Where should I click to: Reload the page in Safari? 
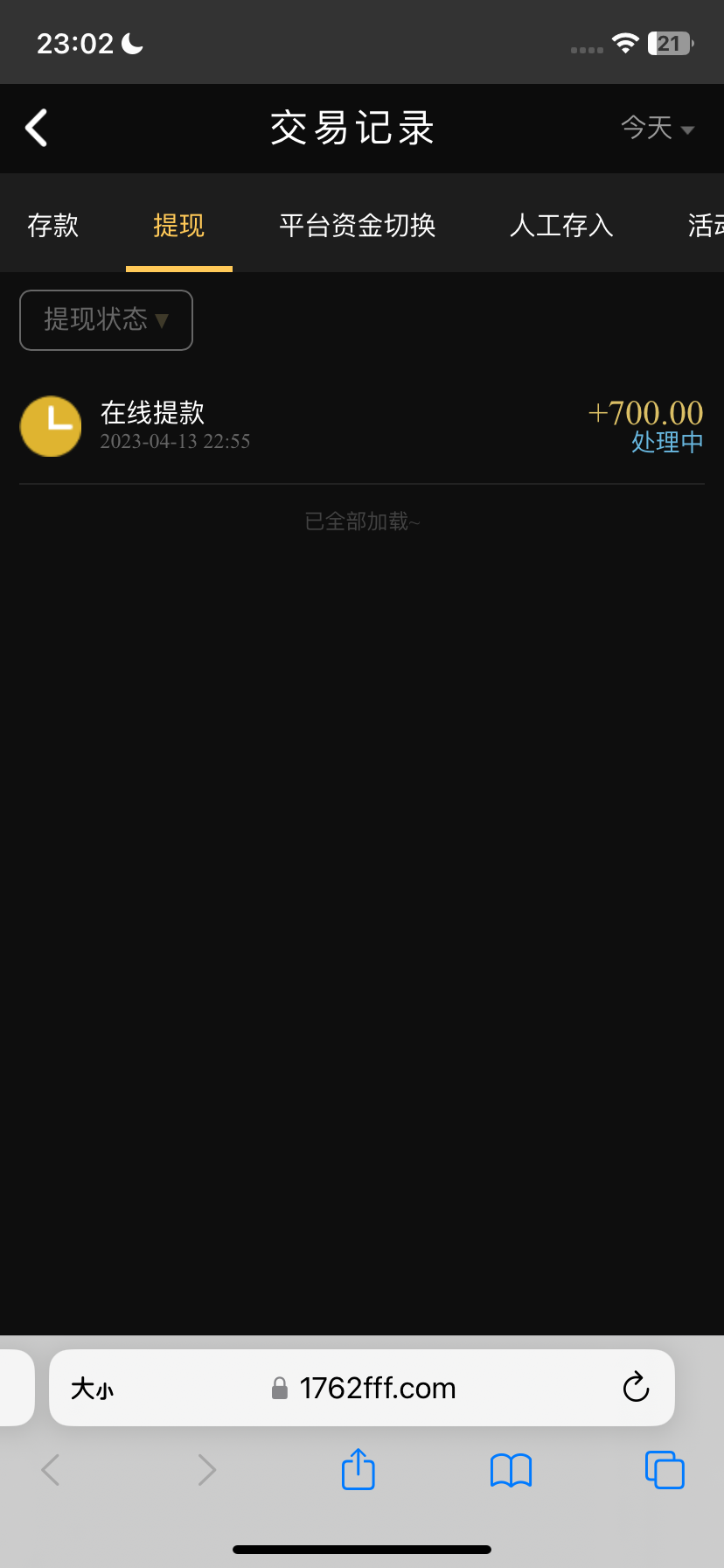click(636, 1388)
